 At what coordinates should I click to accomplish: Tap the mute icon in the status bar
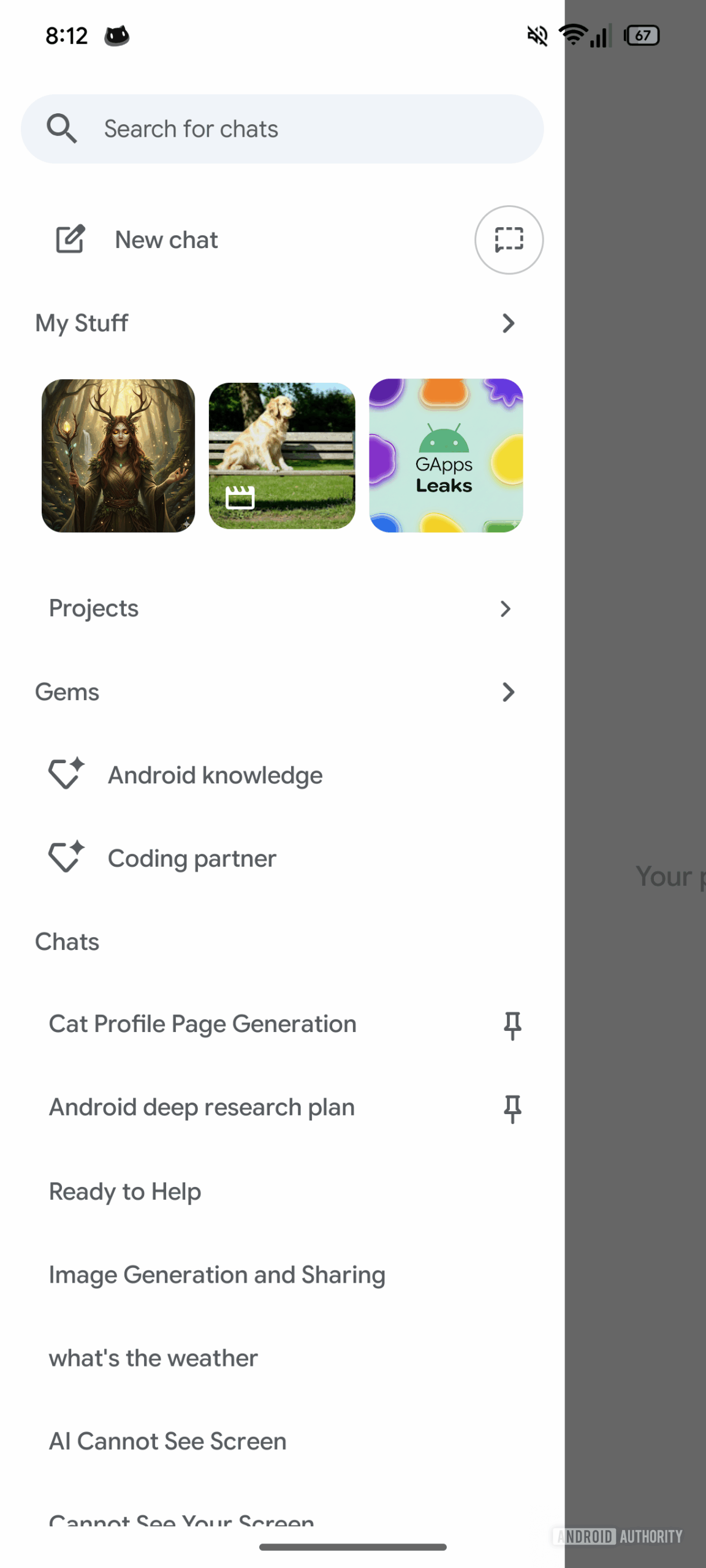tap(536, 36)
